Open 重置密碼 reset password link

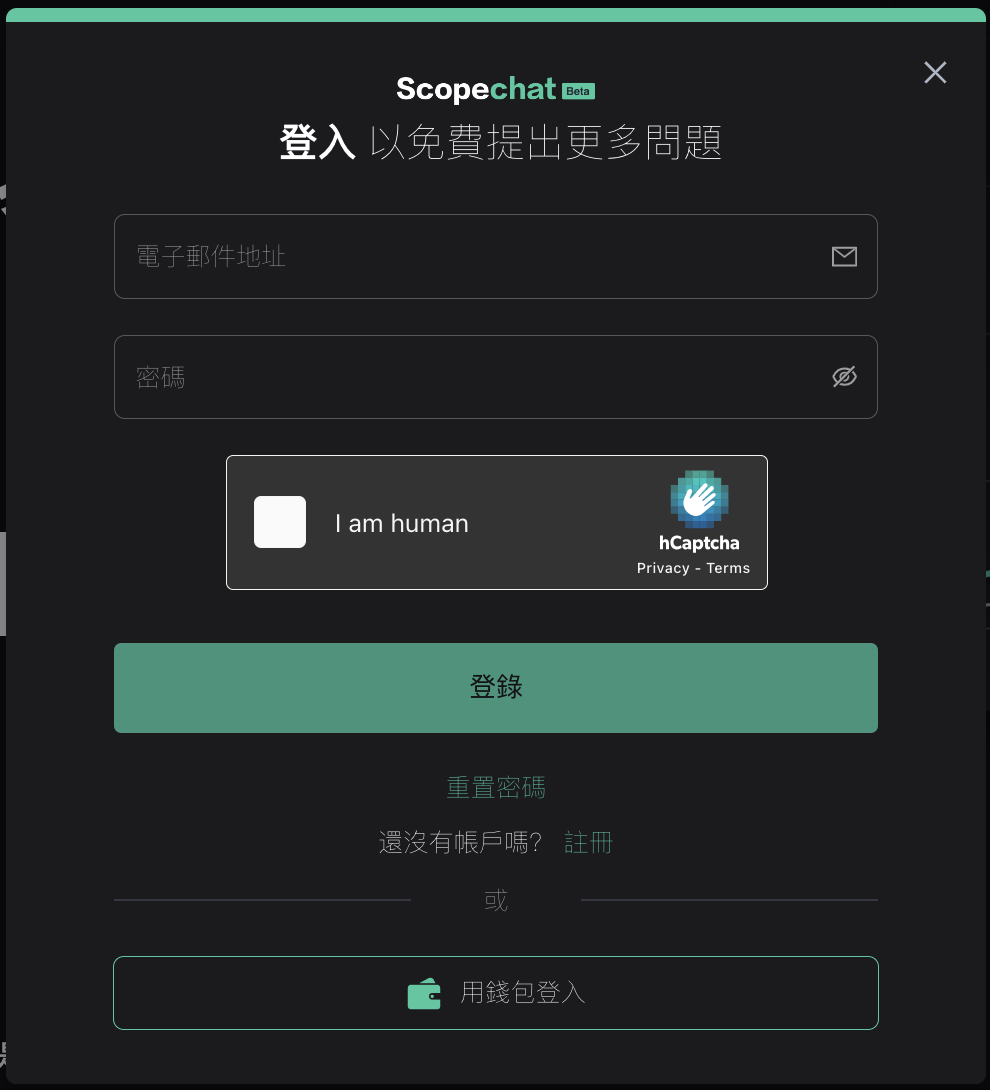click(x=496, y=787)
